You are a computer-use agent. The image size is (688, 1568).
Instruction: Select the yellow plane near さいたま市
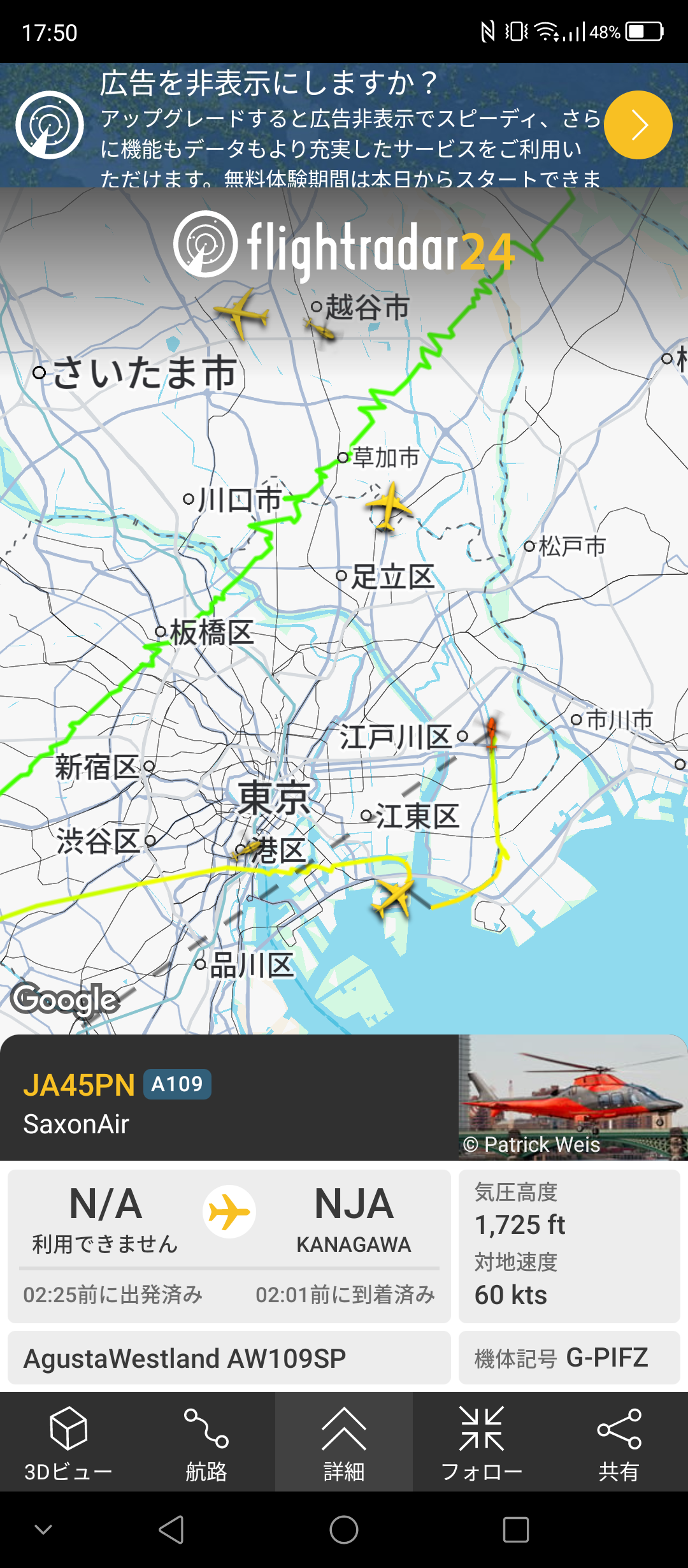coord(241,314)
